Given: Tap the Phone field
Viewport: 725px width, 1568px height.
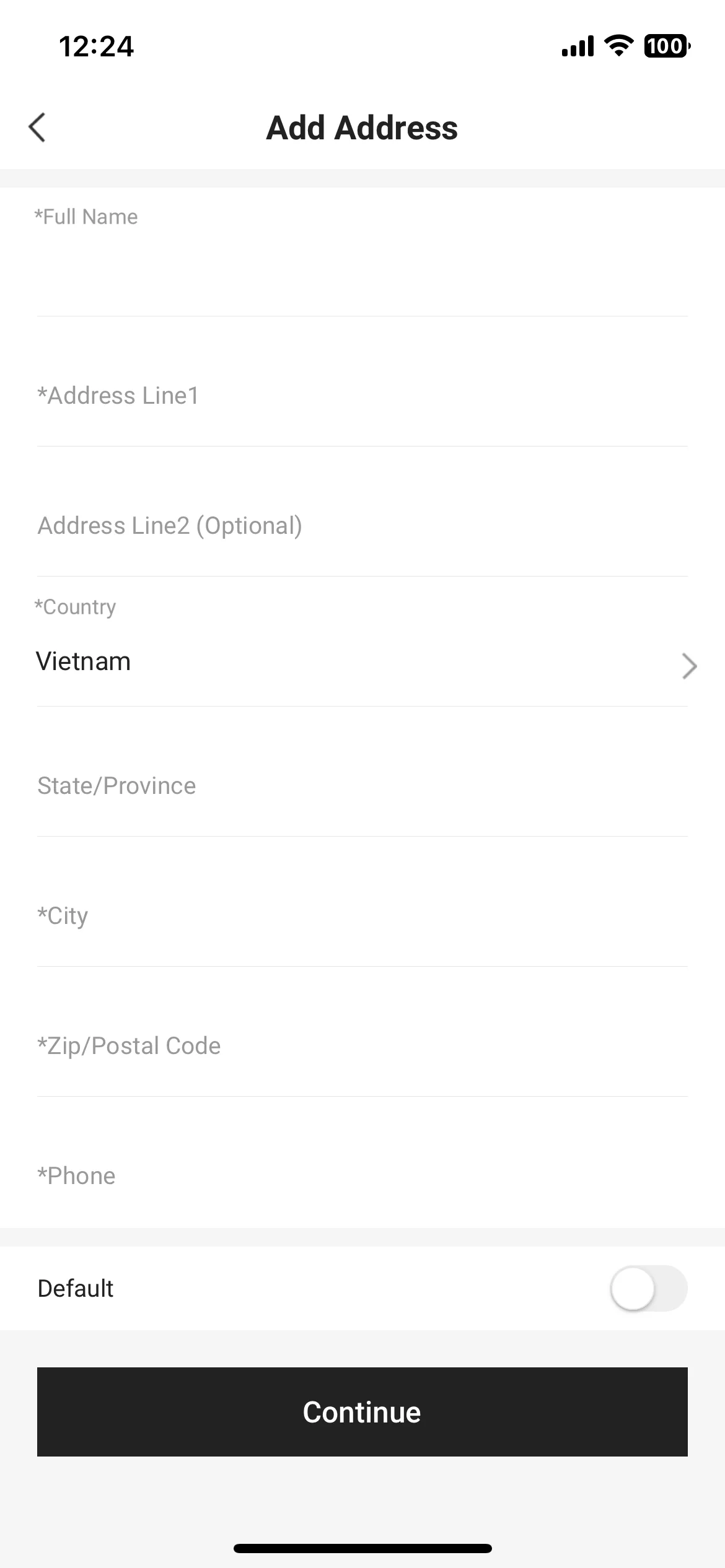Looking at the screenshot, I should point(362,1177).
